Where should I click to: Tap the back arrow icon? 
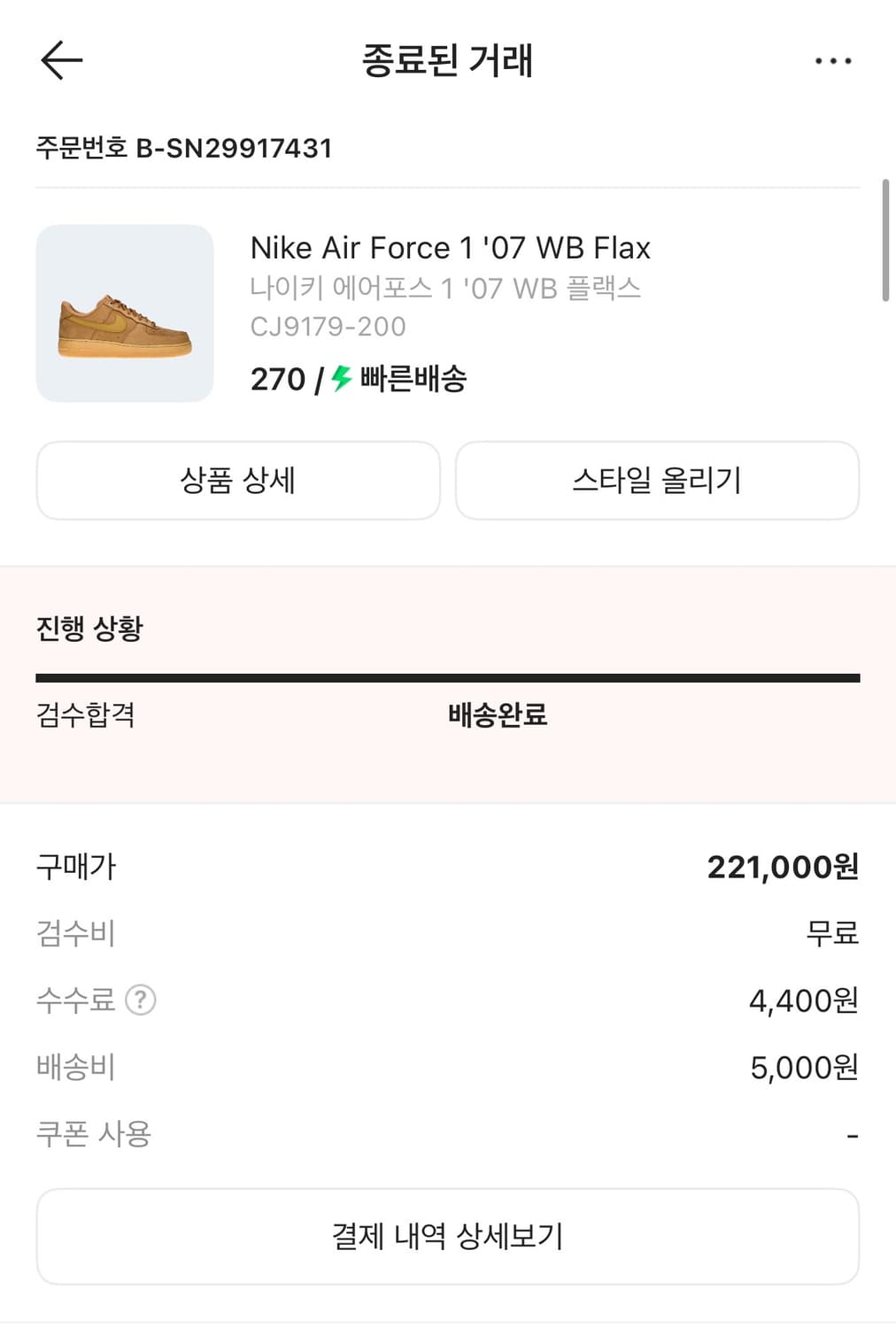click(60, 60)
